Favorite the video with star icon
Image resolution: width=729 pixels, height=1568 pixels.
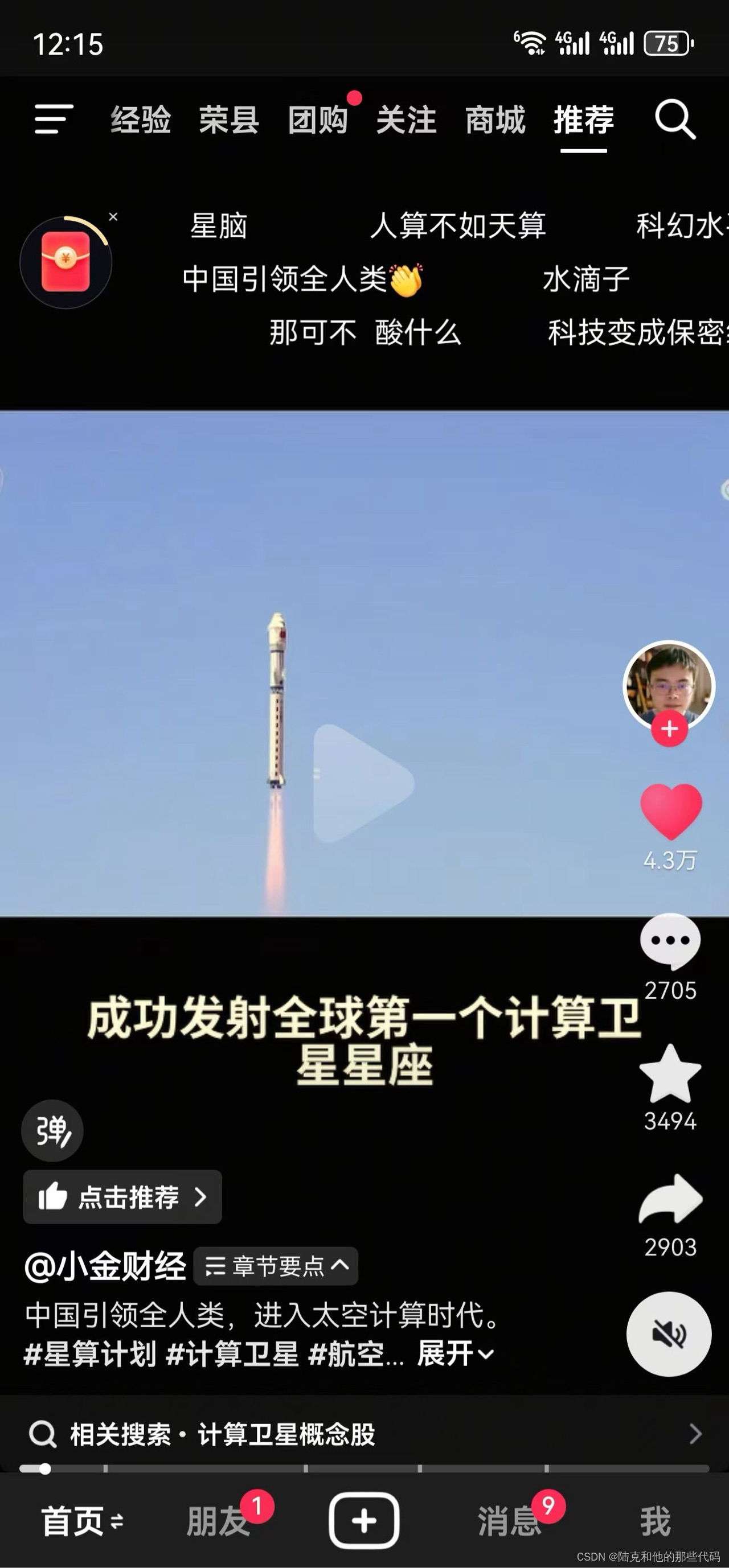click(x=670, y=1075)
